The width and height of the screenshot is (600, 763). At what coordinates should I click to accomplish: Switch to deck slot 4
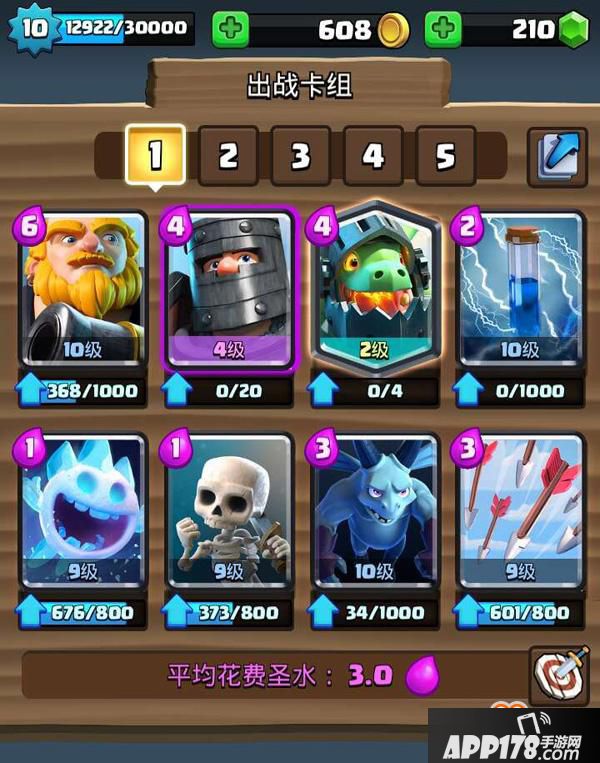(x=373, y=156)
